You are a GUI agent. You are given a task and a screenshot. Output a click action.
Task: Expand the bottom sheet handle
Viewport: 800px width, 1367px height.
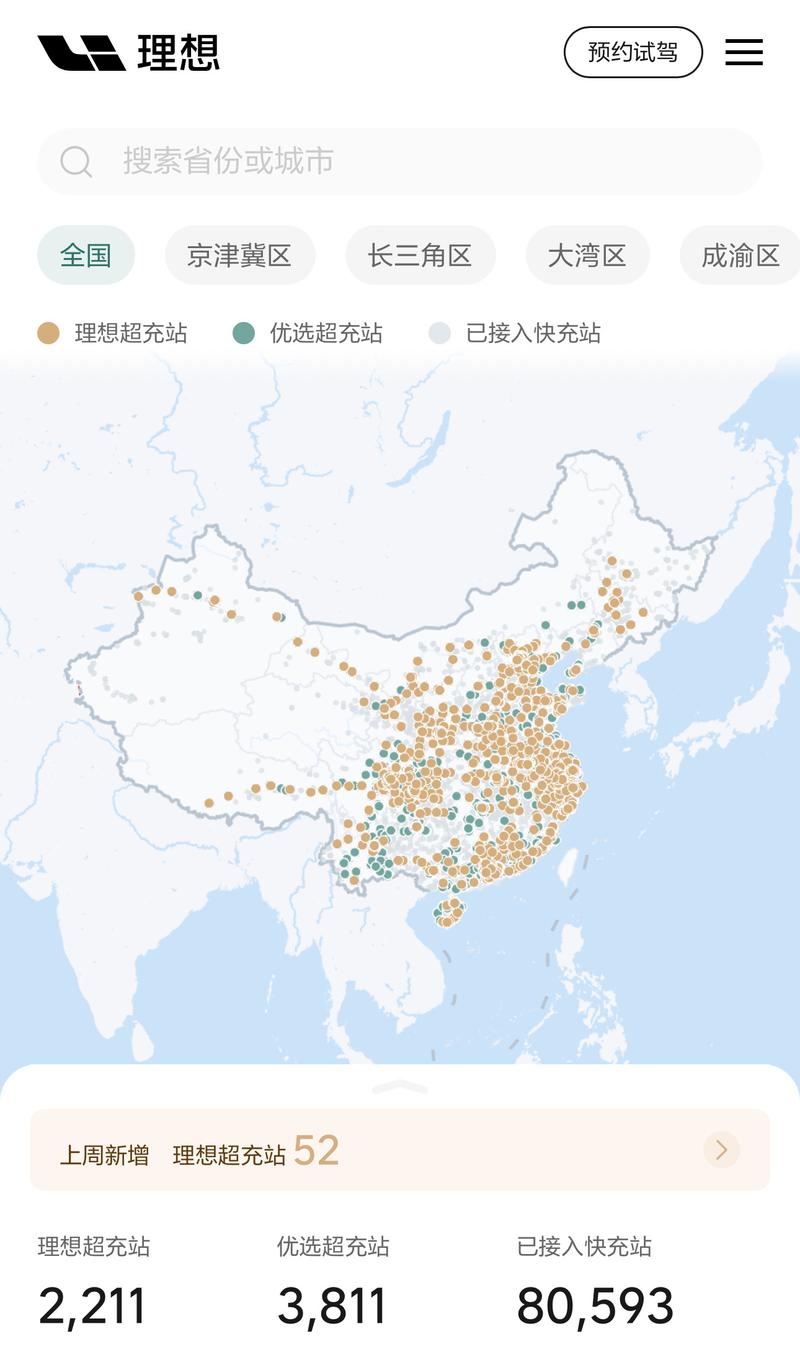[x=400, y=1087]
